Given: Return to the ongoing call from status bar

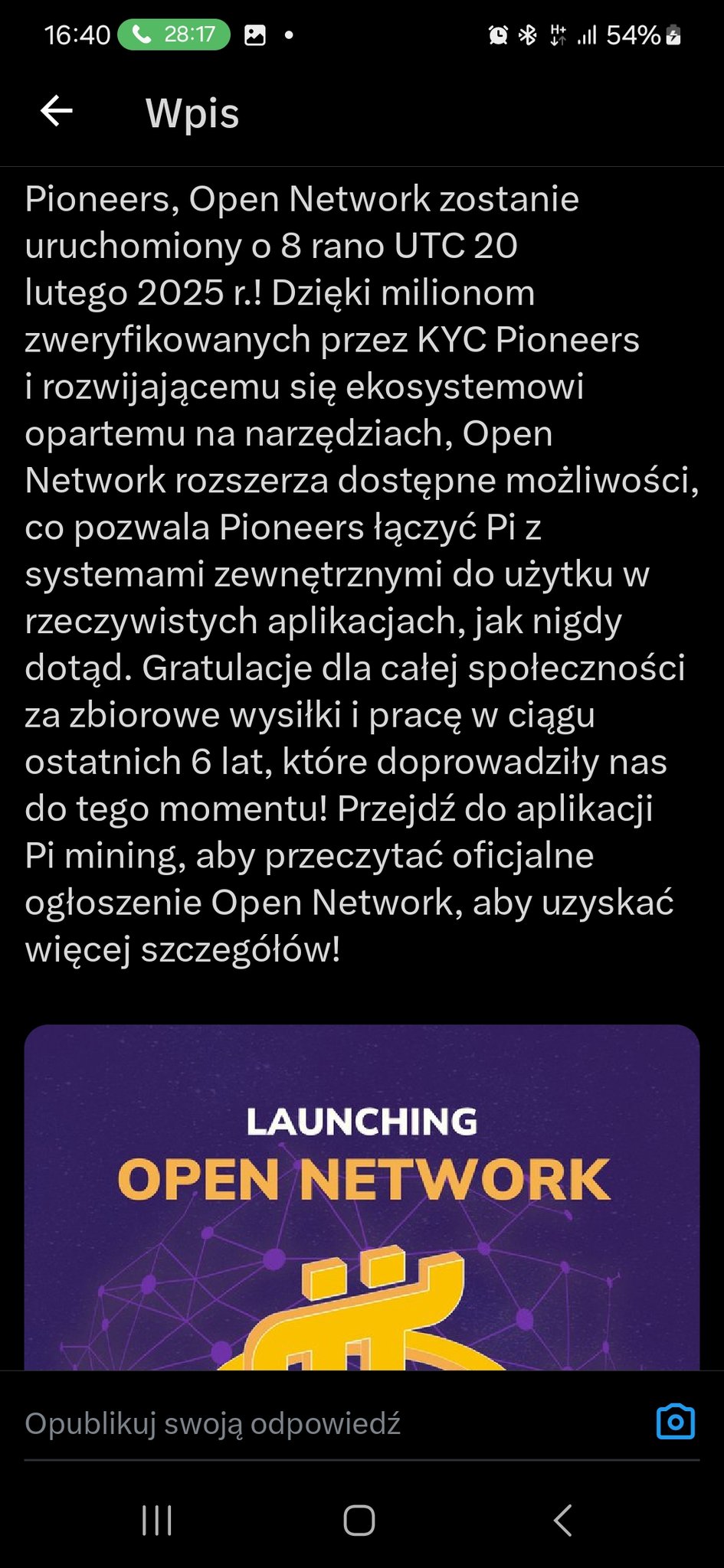Looking at the screenshot, I should 174,34.
